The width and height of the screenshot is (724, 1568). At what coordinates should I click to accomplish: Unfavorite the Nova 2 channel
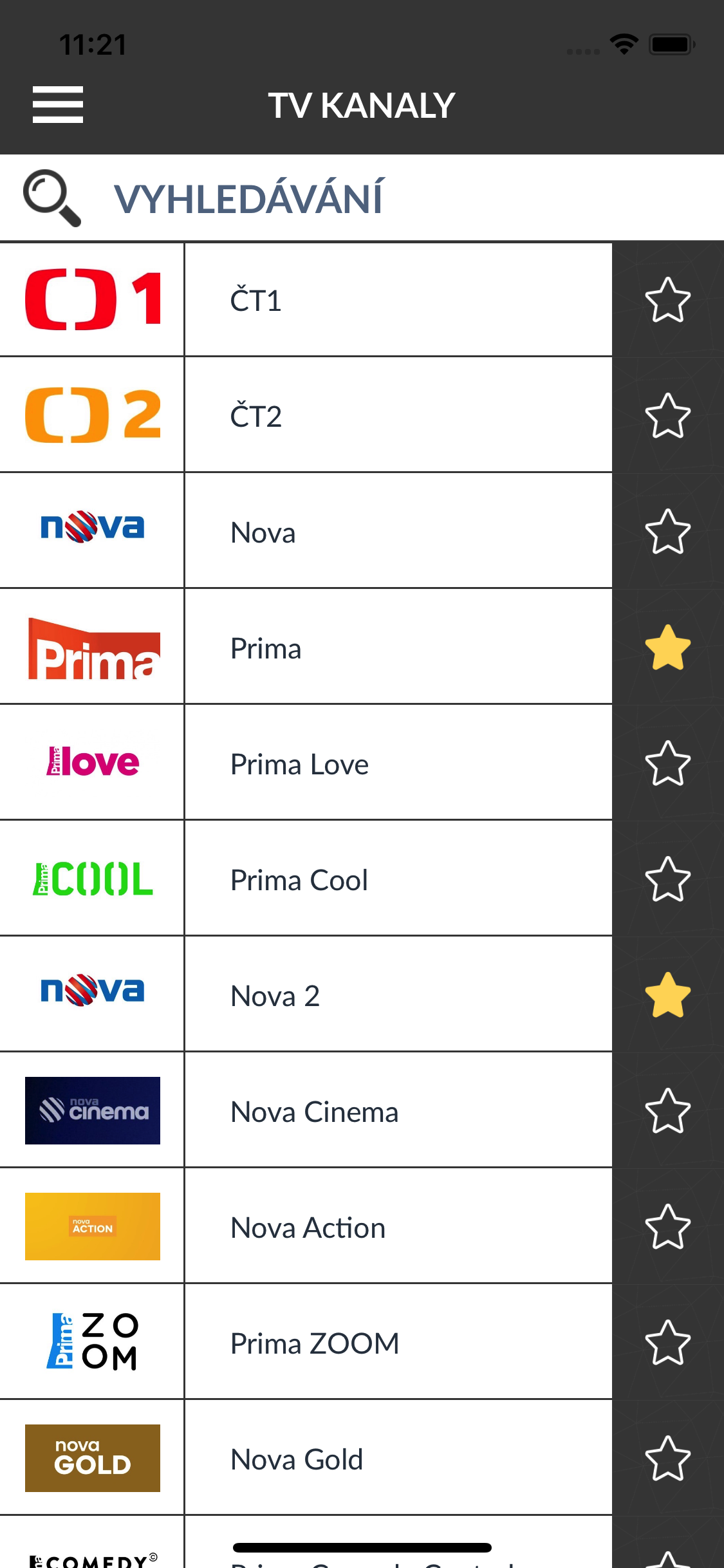click(668, 994)
